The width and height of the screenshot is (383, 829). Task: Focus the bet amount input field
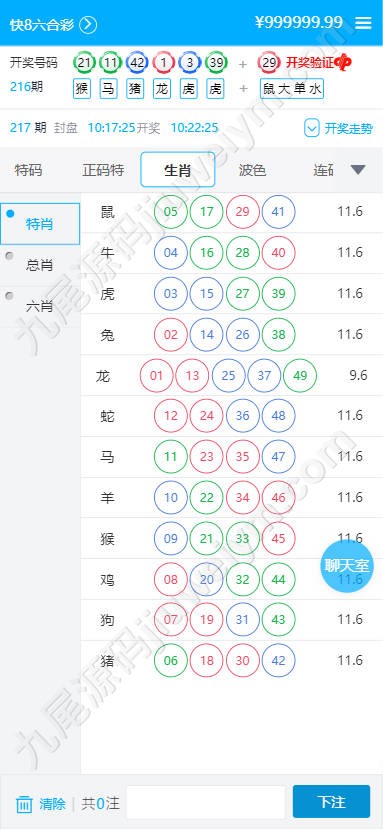(x=206, y=802)
